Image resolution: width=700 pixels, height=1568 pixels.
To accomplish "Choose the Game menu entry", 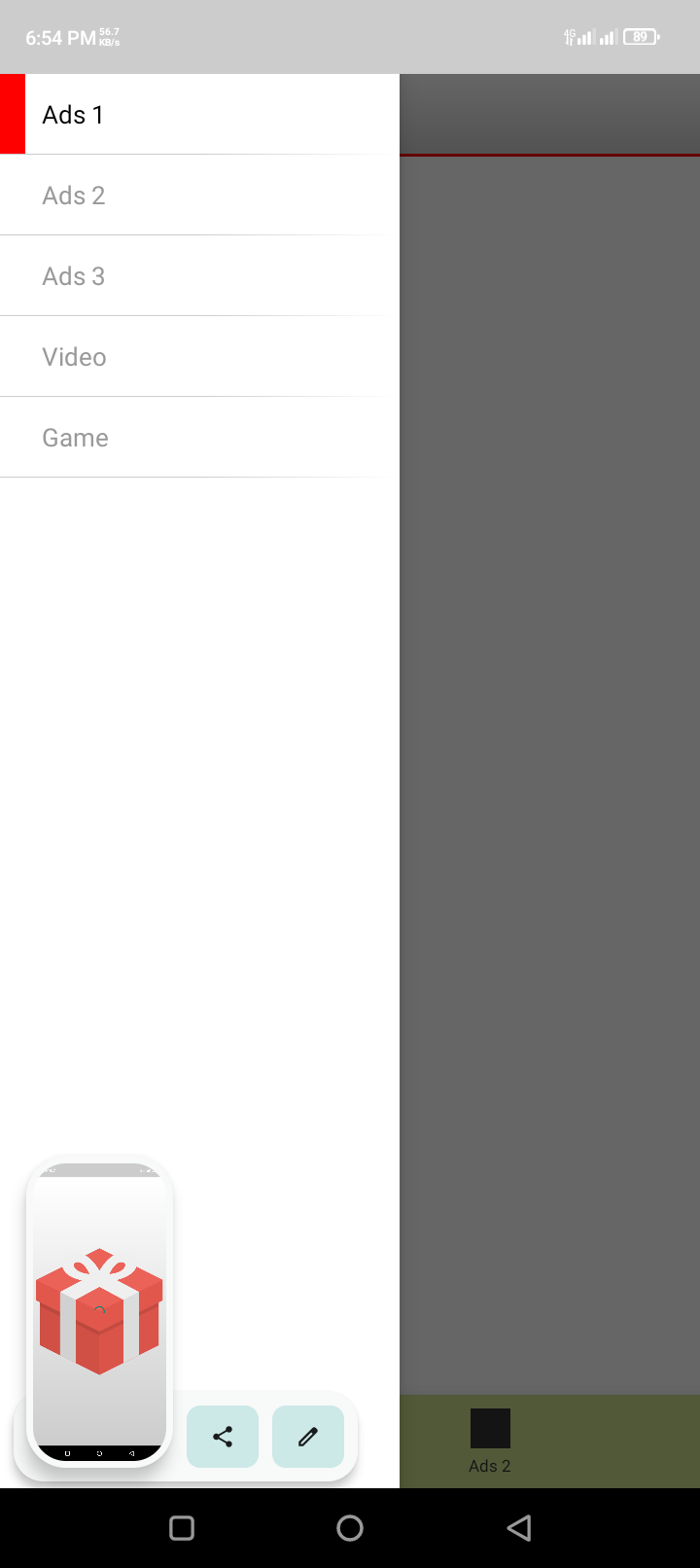I will [199, 437].
